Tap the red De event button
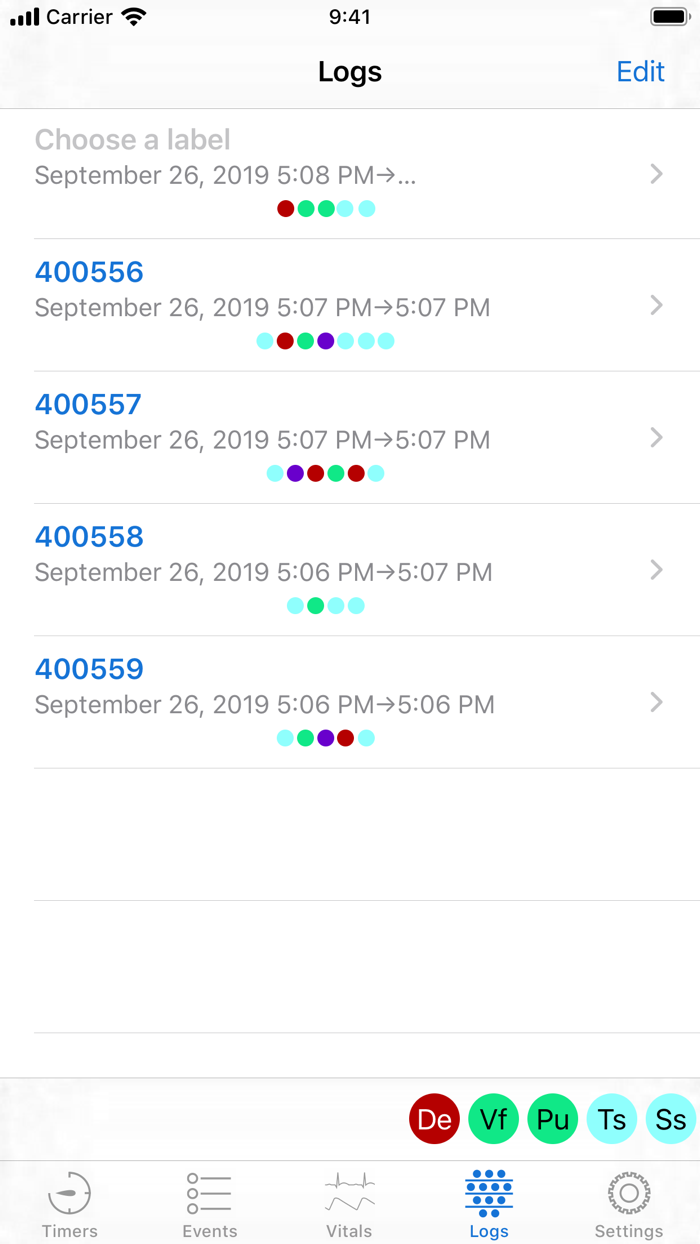 [x=434, y=1119]
